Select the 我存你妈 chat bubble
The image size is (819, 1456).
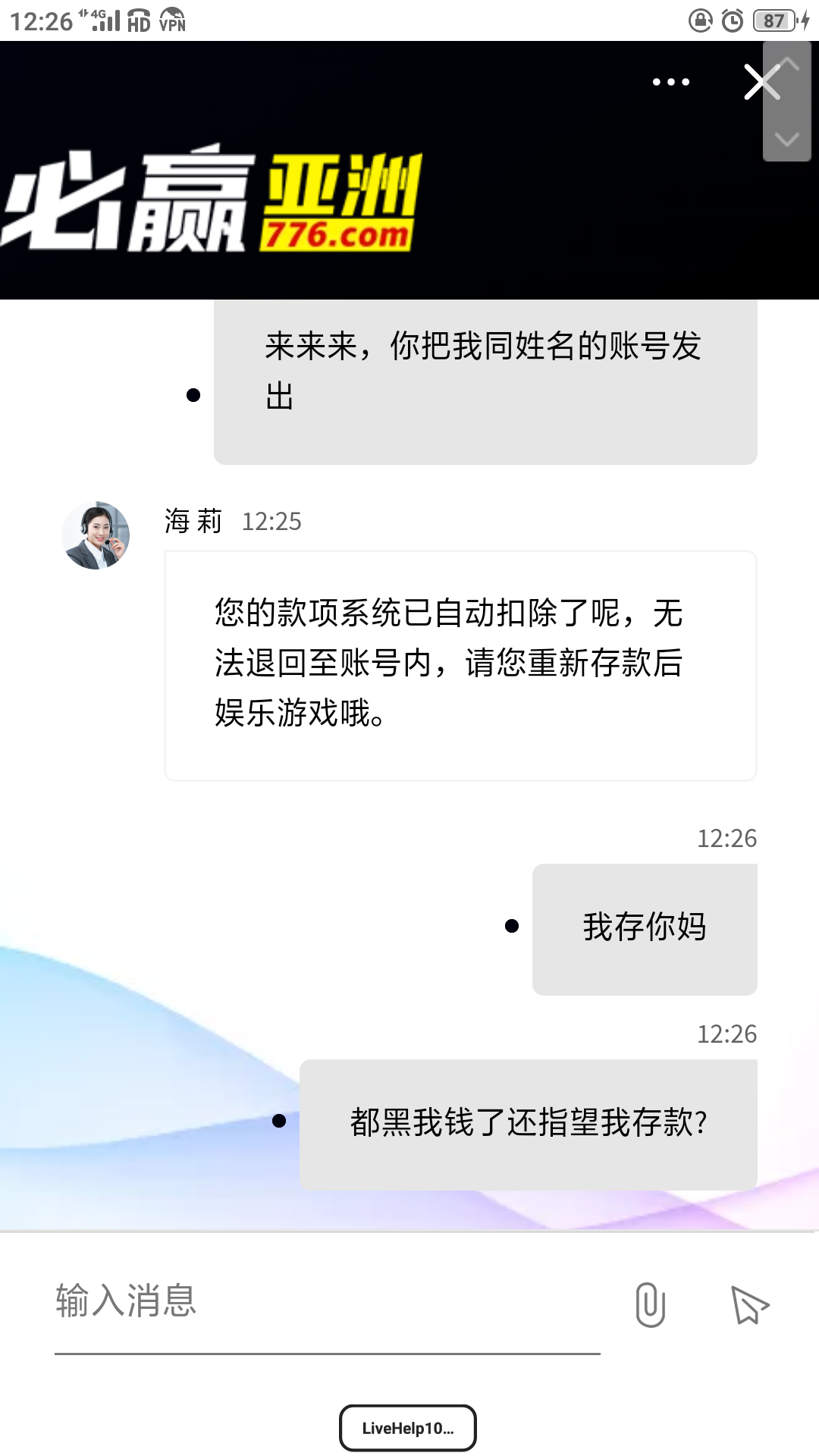(x=645, y=928)
